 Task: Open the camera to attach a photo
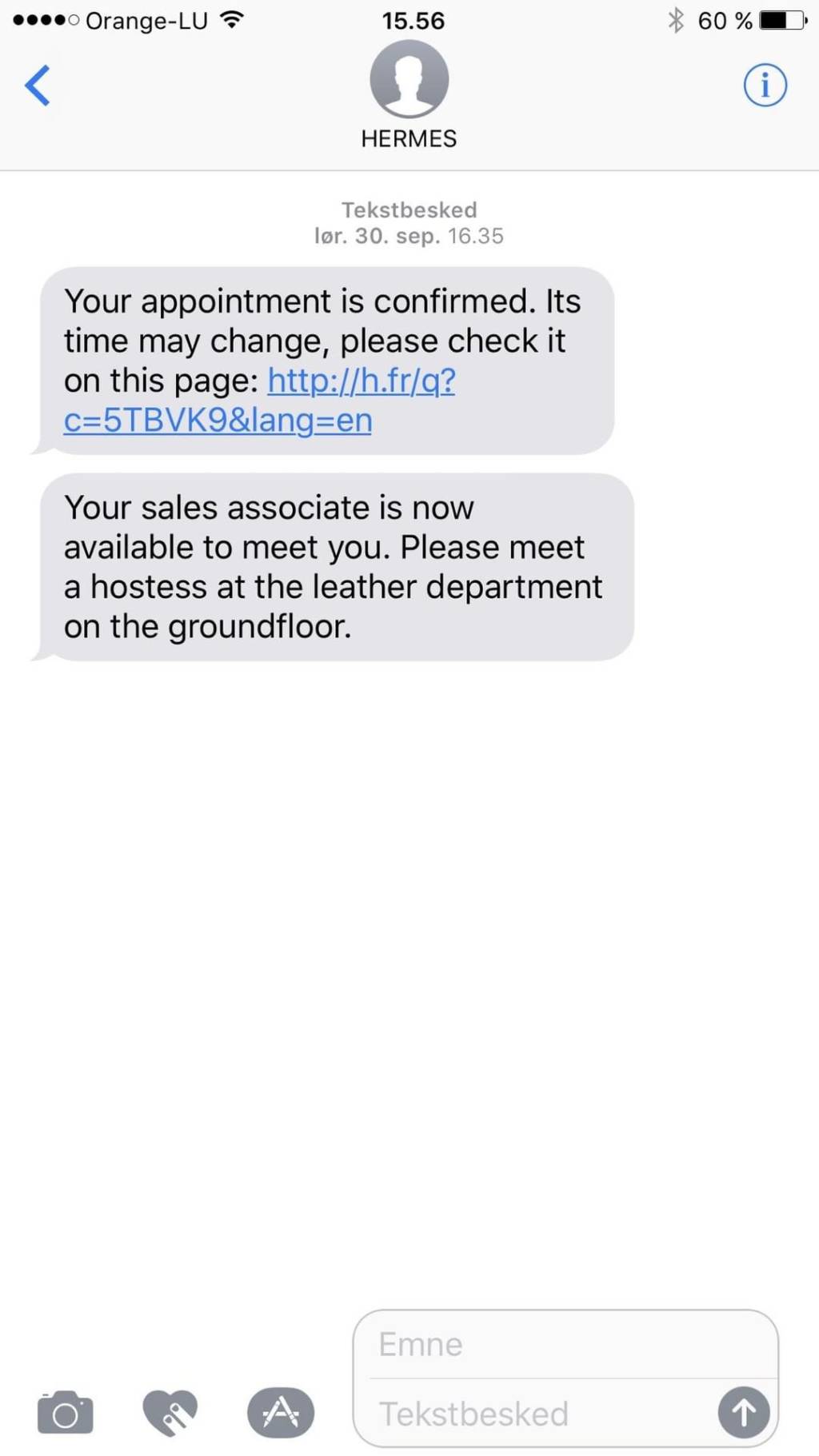[65, 1413]
